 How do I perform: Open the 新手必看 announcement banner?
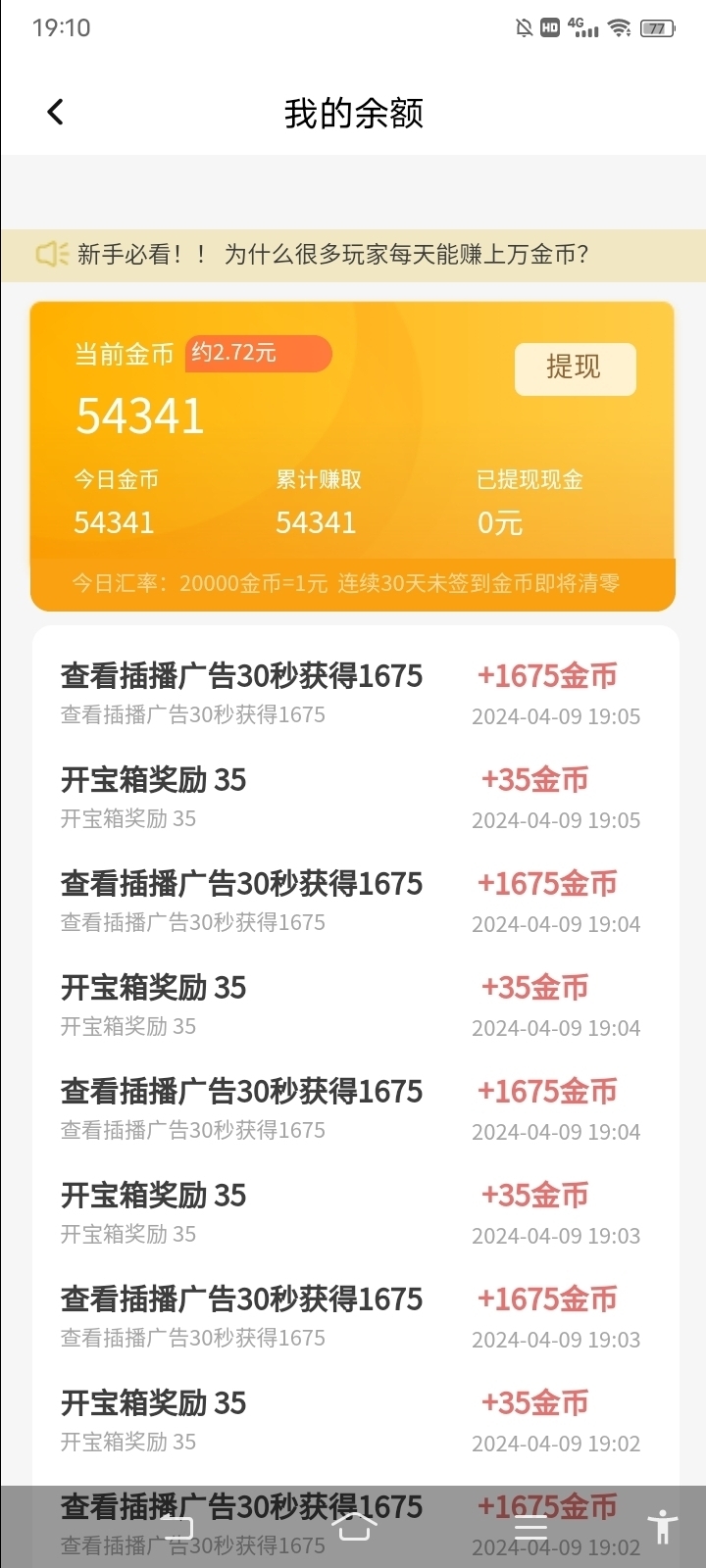(353, 255)
